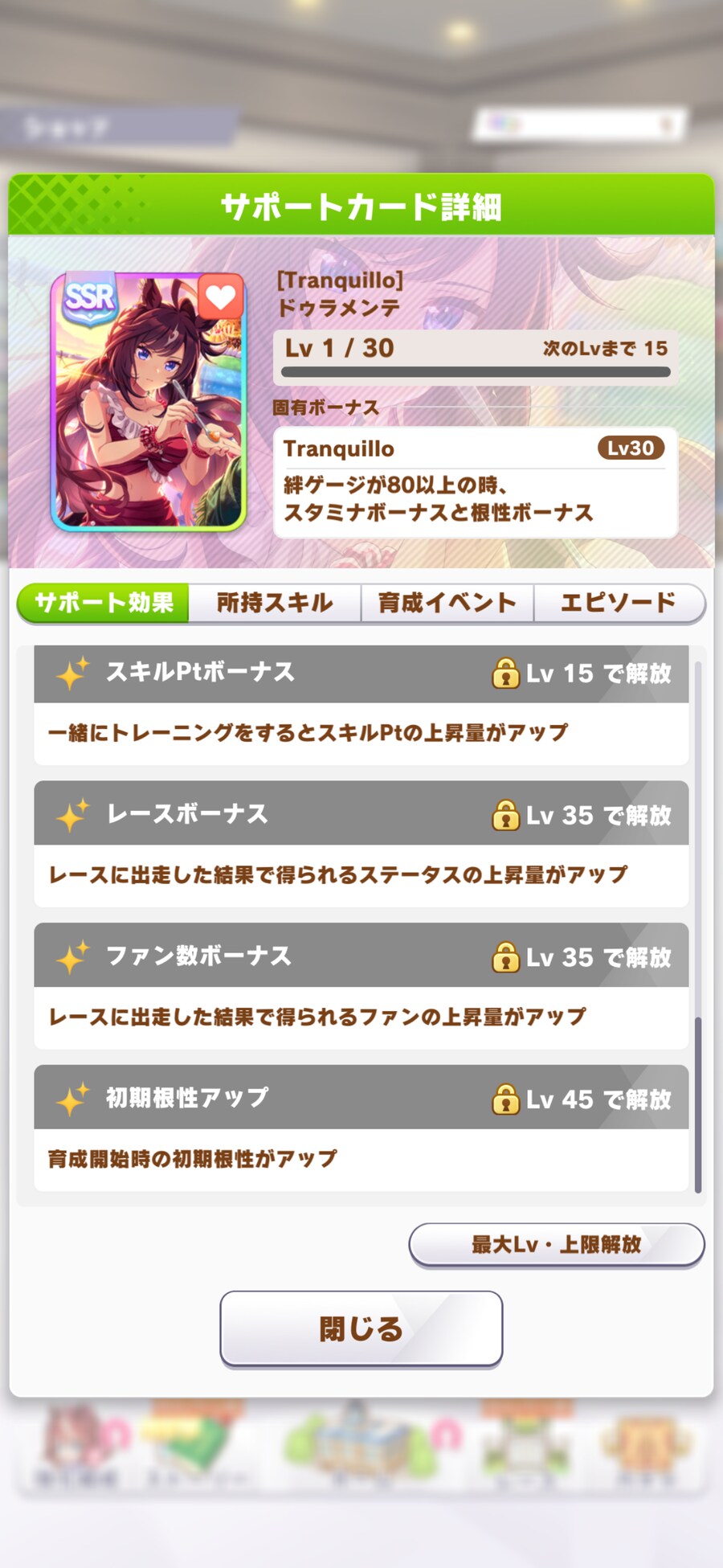Tap the heart favorite icon on card
The image size is (723, 1568).
(220, 298)
